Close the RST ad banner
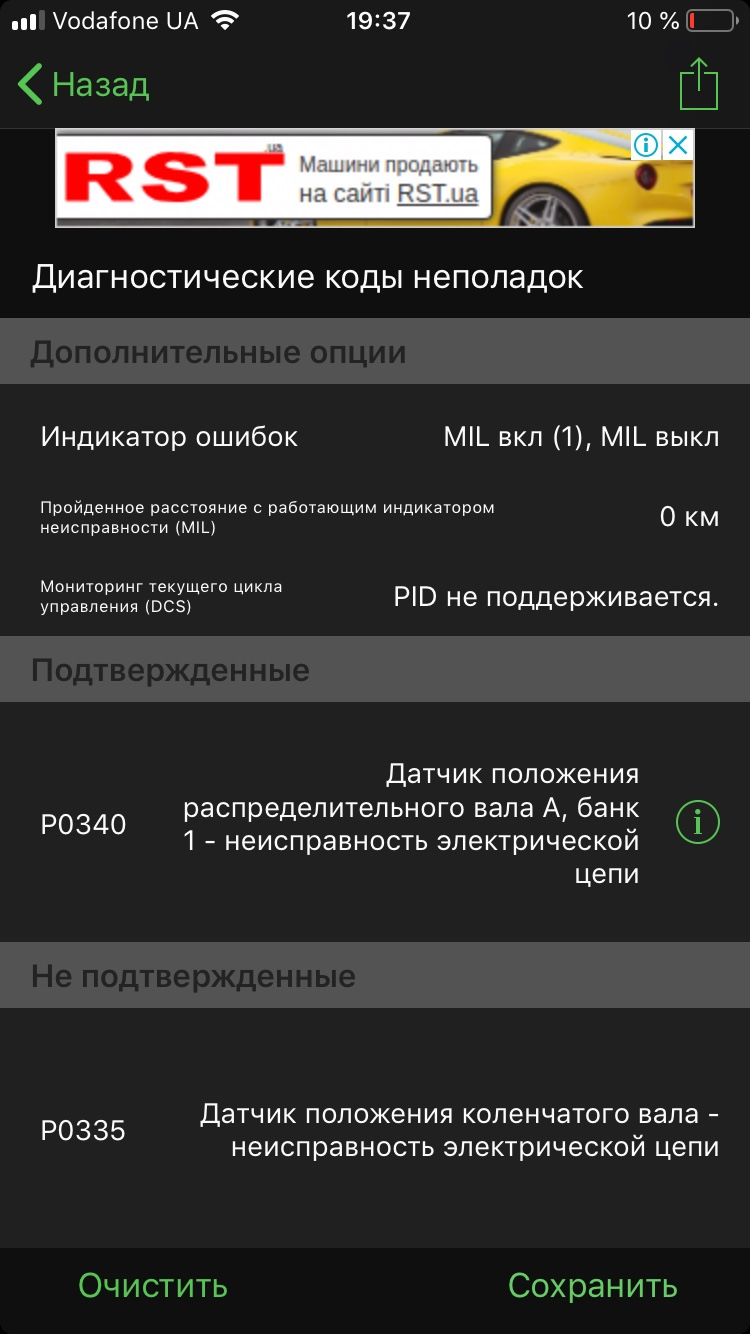 (x=678, y=146)
